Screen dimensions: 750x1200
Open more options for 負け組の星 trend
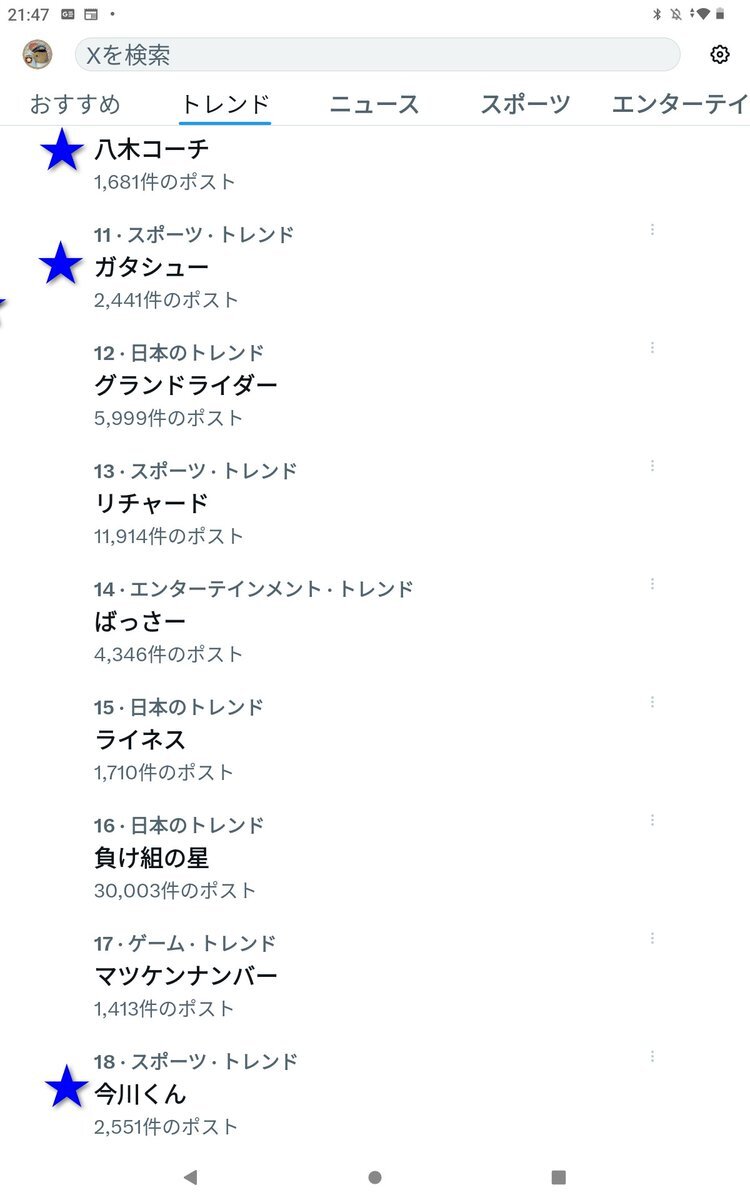pyautogui.click(x=652, y=820)
